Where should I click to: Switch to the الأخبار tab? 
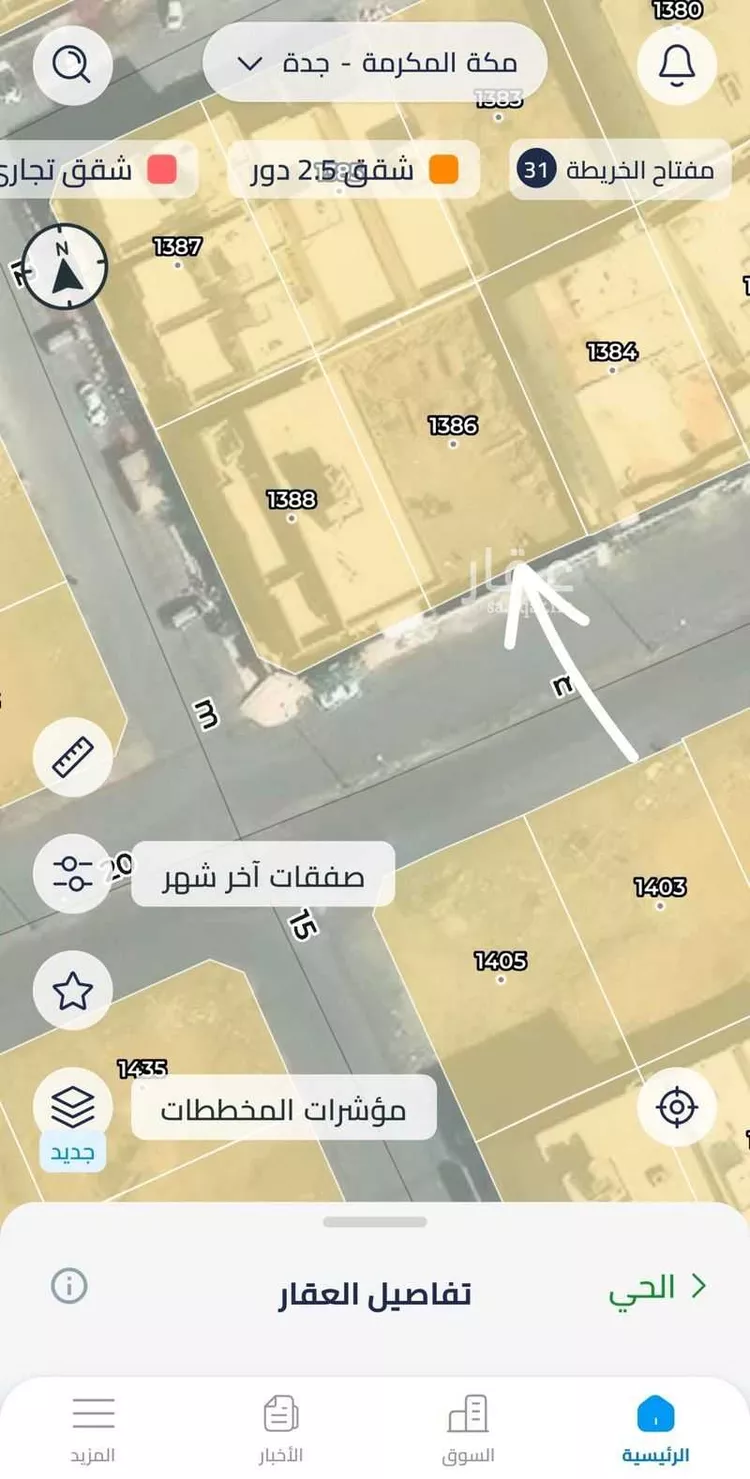280,1421
